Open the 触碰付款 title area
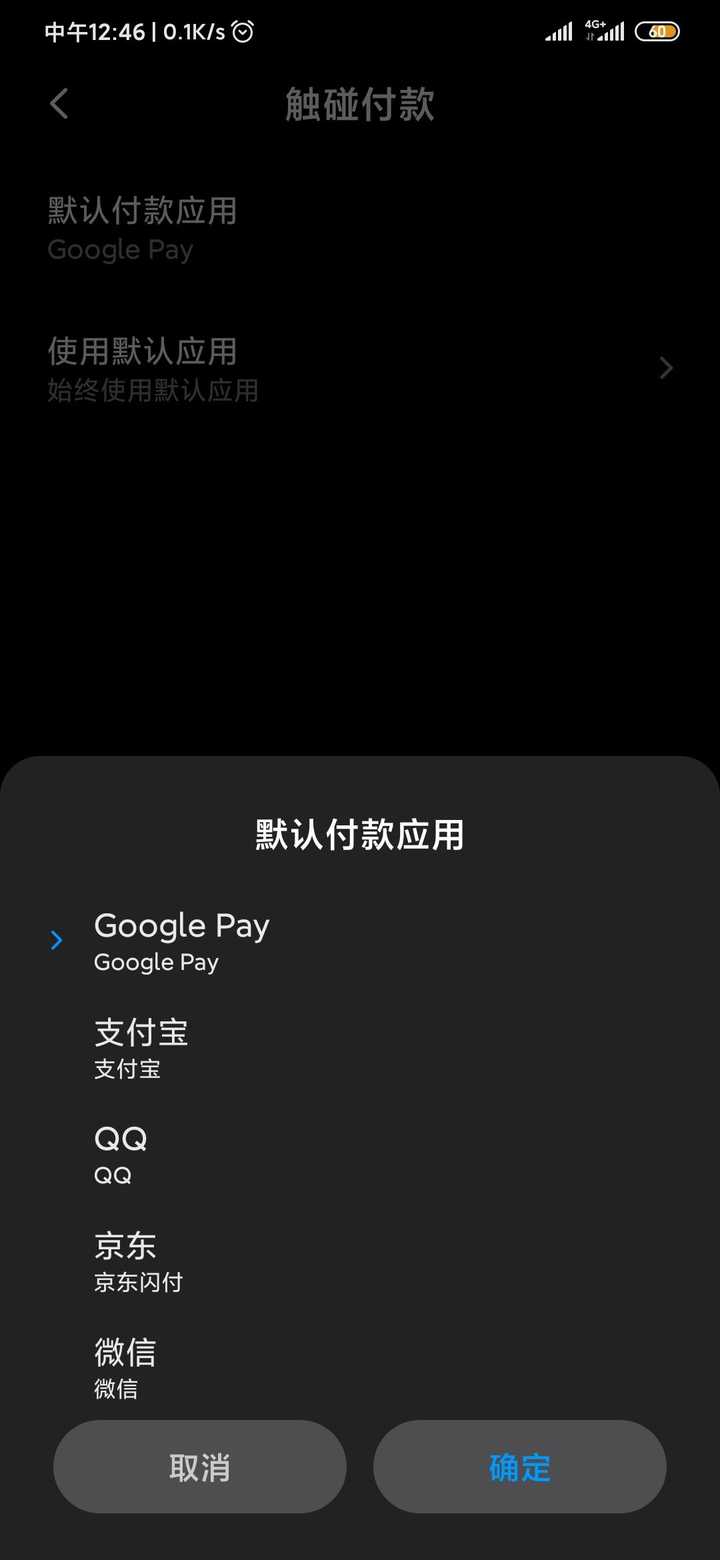Viewport: 720px width, 1560px height. tap(360, 103)
